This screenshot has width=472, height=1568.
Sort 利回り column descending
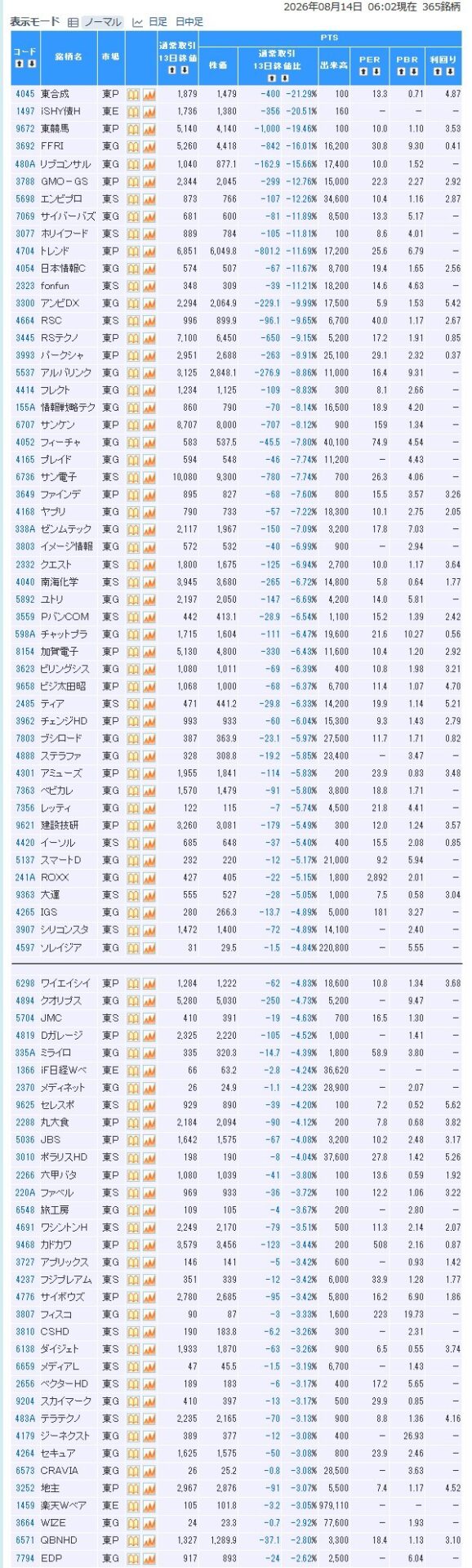tap(450, 71)
